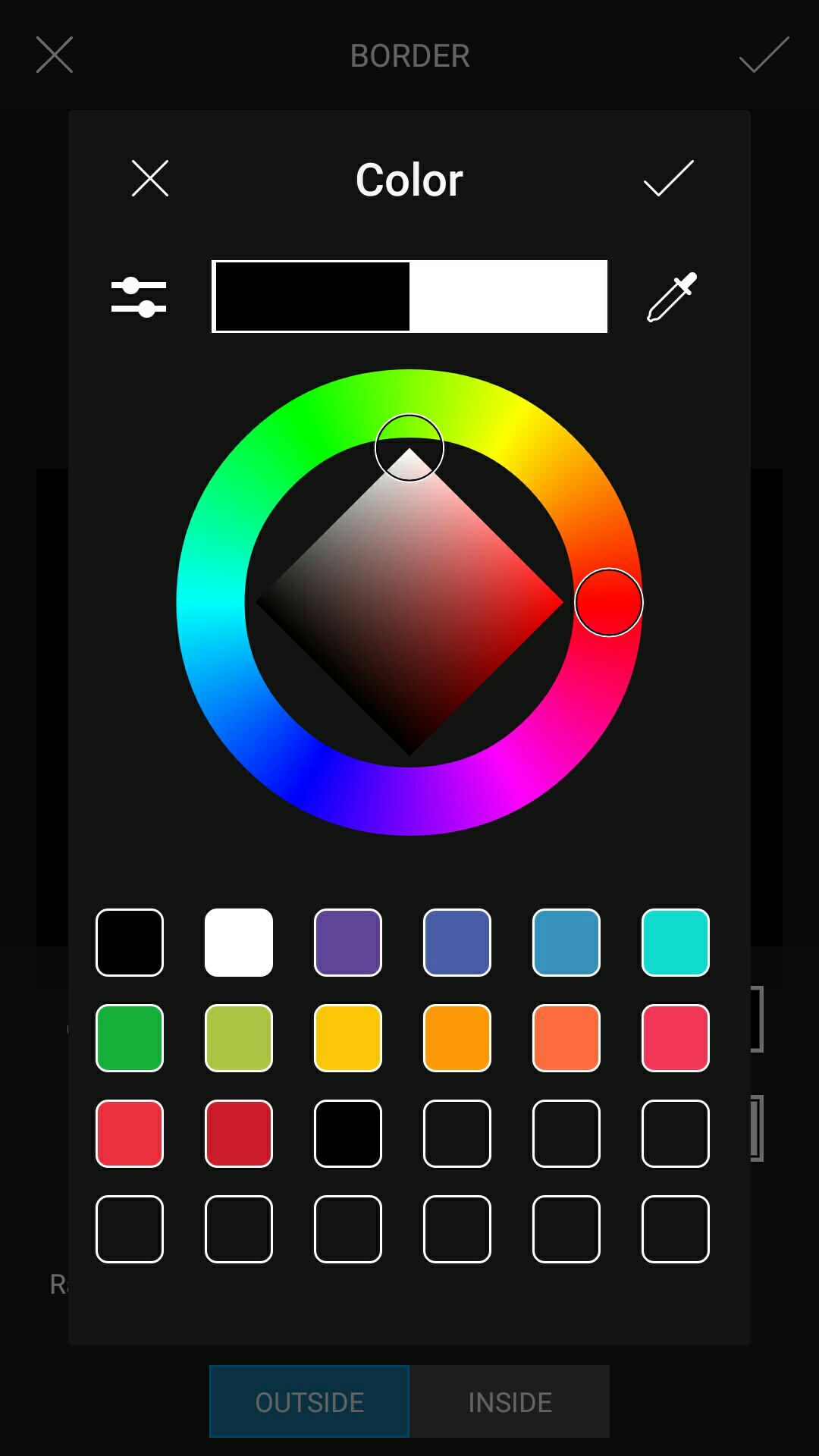Pick the purple color swatch

coord(348,942)
